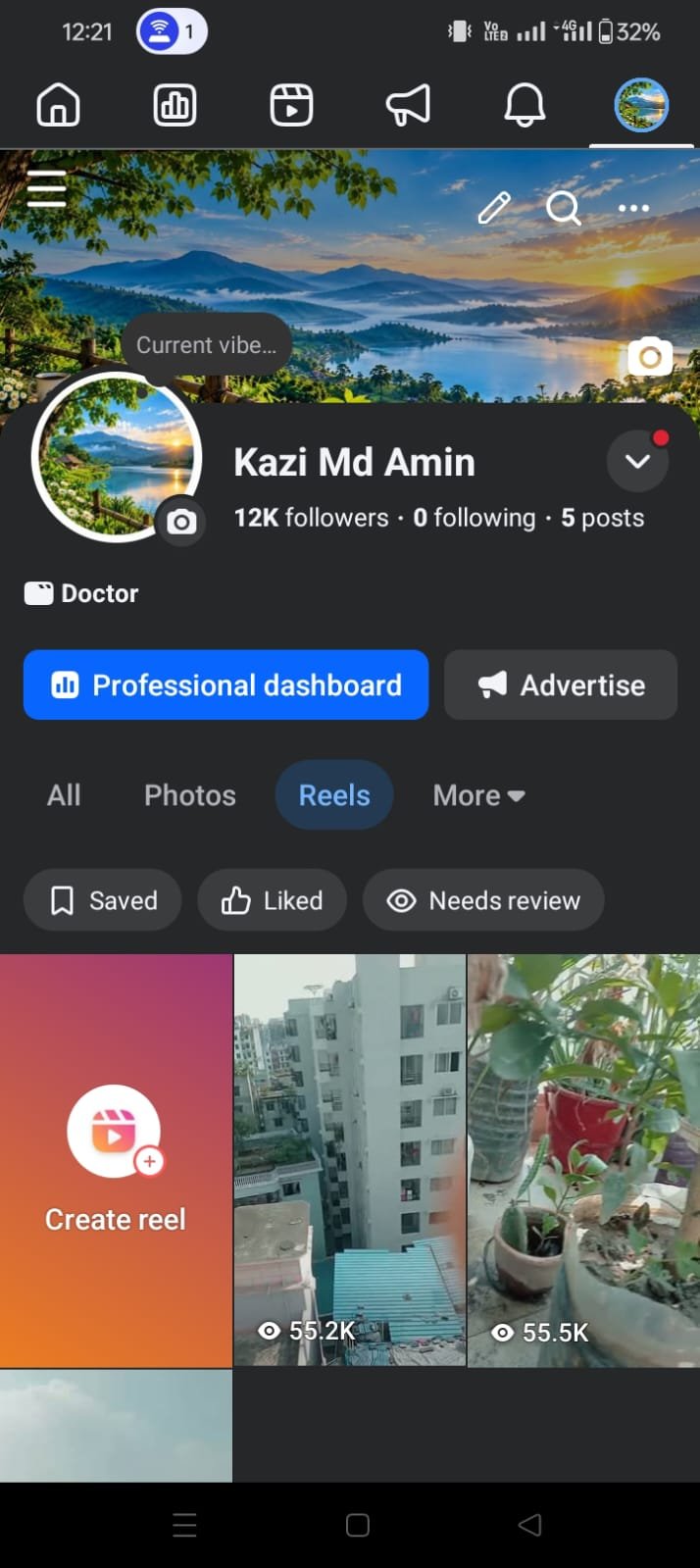Image resolution: width=700 pixels, height=1568 pixels.
Task: Switch to the Photos tab
Action: pos(190,795)
